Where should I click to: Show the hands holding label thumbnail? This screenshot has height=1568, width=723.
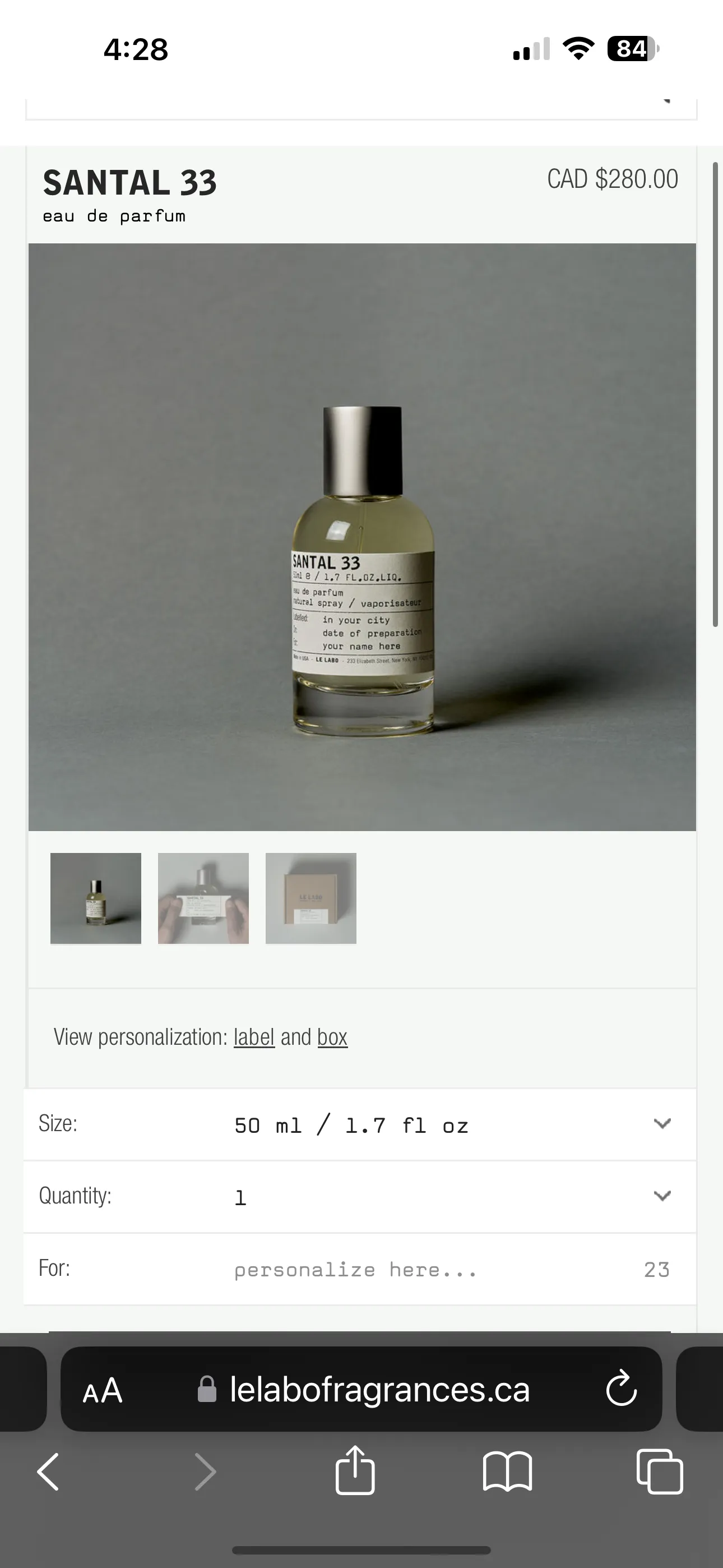203,898
